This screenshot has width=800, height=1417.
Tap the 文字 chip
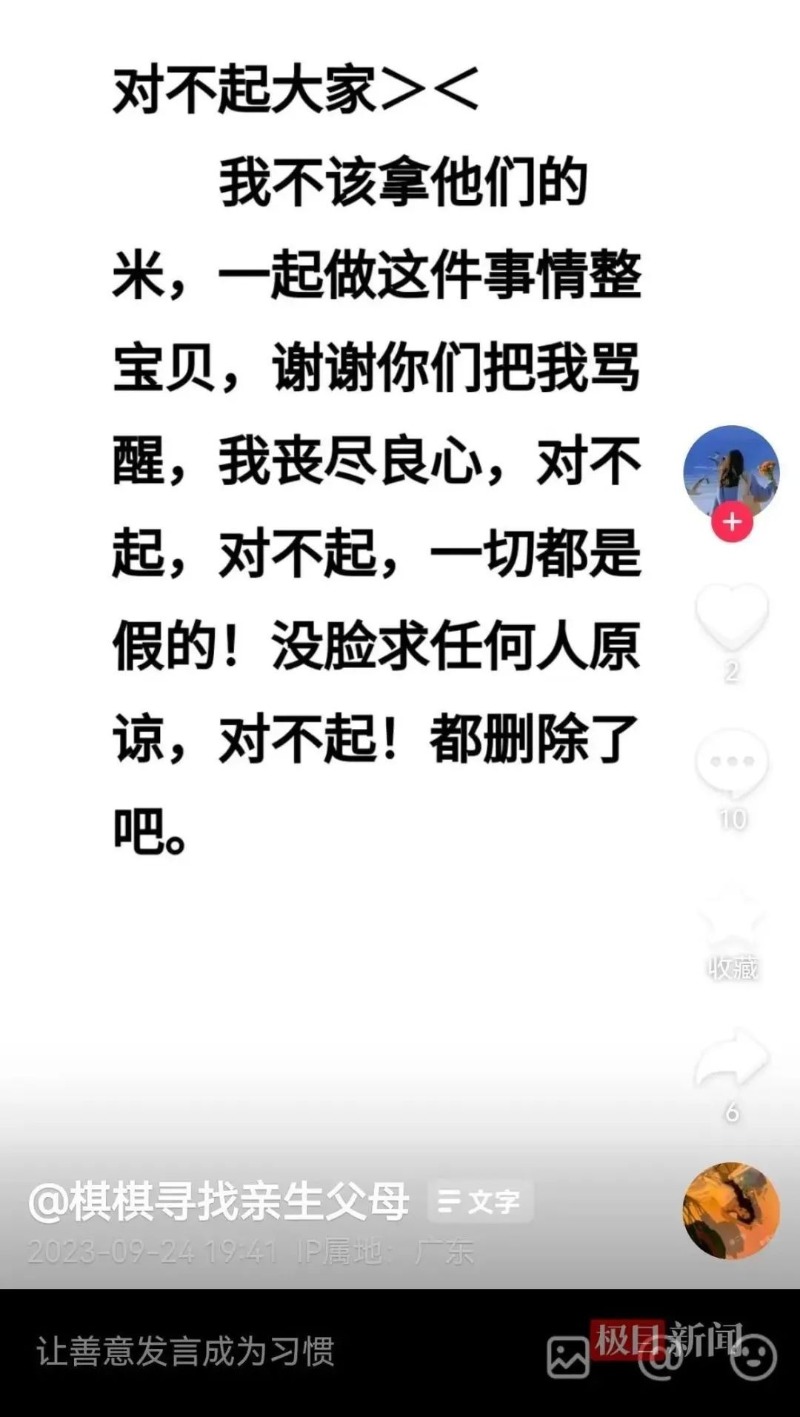pos(480,1201)
